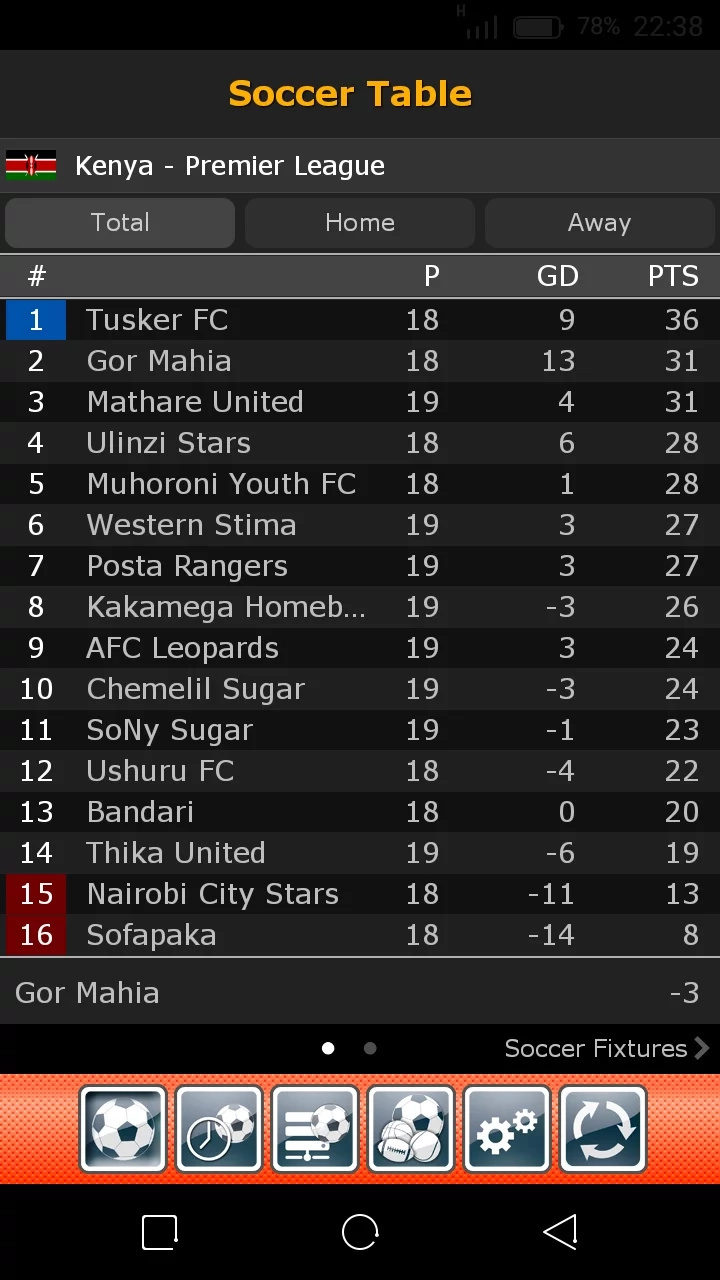Tap the system back button
This screenshot has height=1280, width=720.
[560, 1232]
